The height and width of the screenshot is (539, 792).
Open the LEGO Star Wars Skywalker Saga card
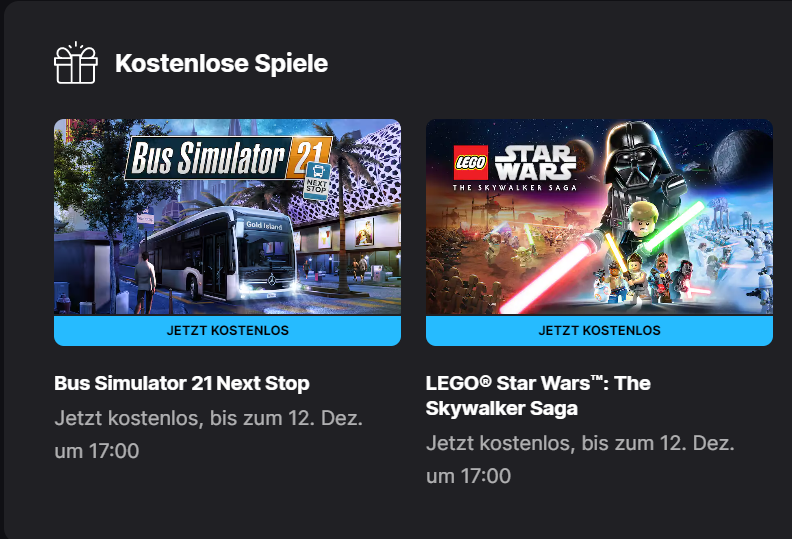pos(599,218)
